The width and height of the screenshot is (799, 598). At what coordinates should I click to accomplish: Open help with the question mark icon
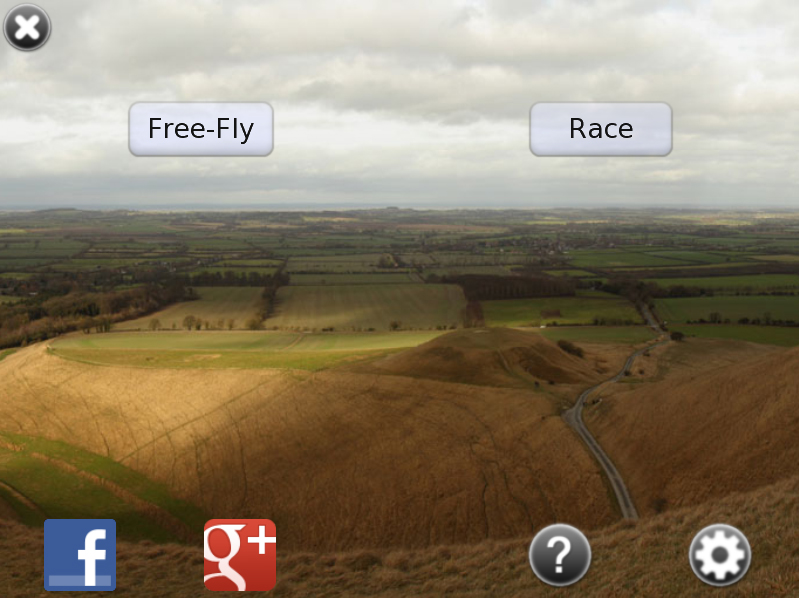(x=560, y=555)
